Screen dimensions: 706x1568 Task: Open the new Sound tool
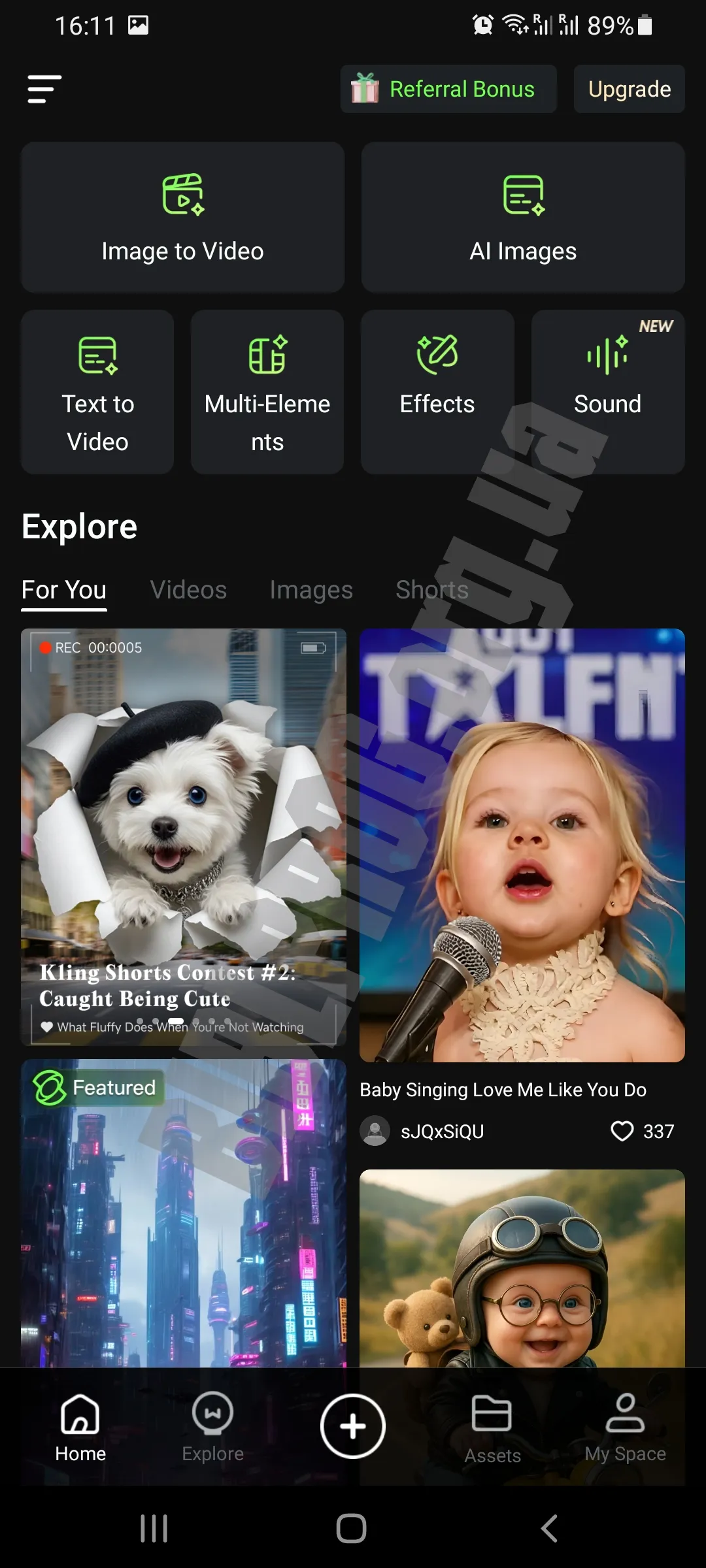pyautogui.click(x=608, y=392)
